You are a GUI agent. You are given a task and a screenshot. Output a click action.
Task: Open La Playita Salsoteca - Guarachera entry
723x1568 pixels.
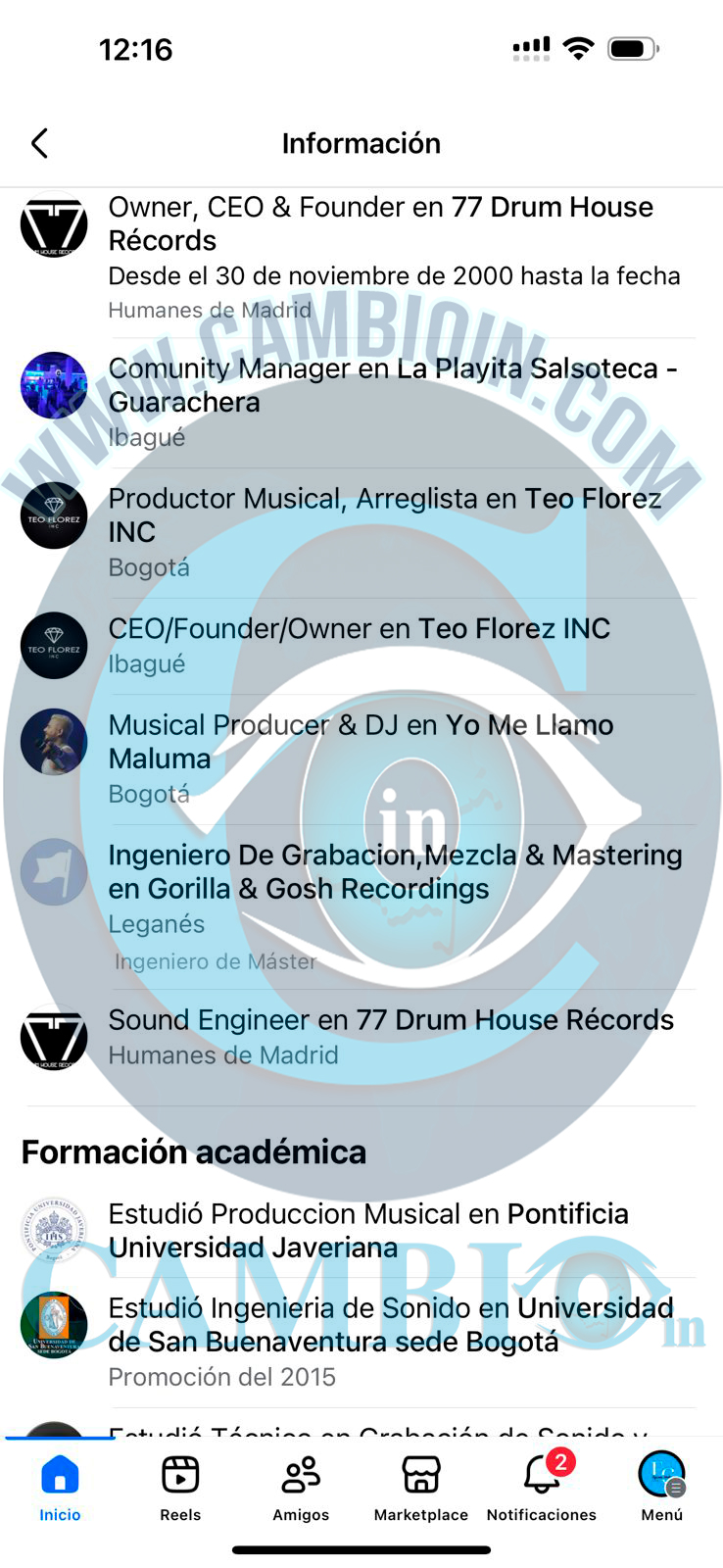pyautogui.click(x=392, y=385)
